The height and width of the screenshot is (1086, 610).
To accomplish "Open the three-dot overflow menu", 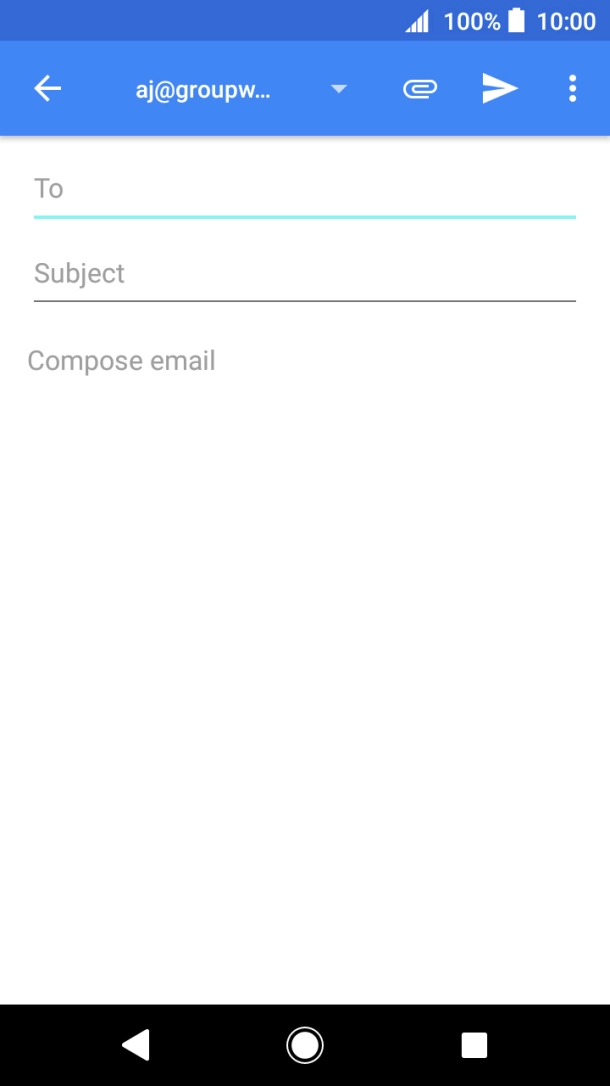I will [573, 89].
